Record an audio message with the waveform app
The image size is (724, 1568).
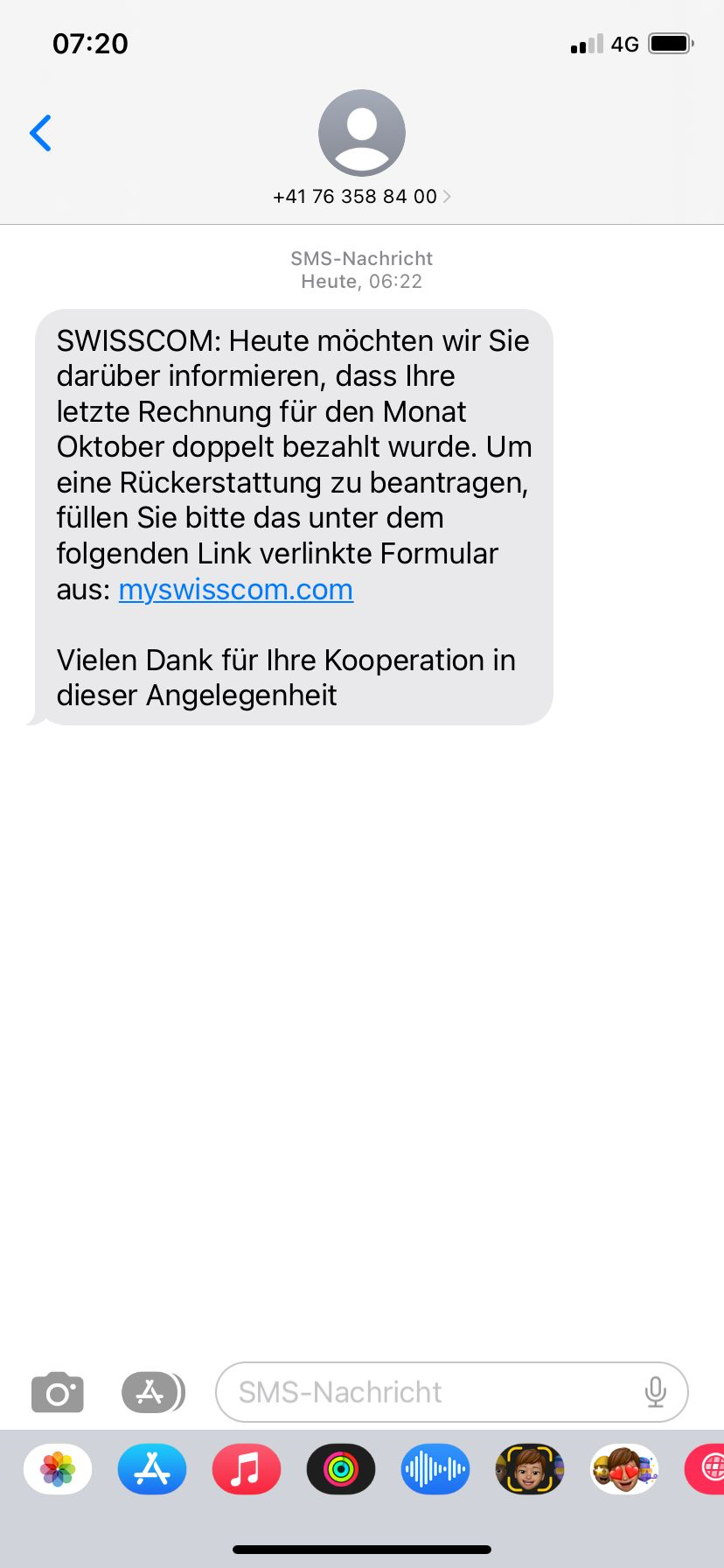tap(435, 1469)
